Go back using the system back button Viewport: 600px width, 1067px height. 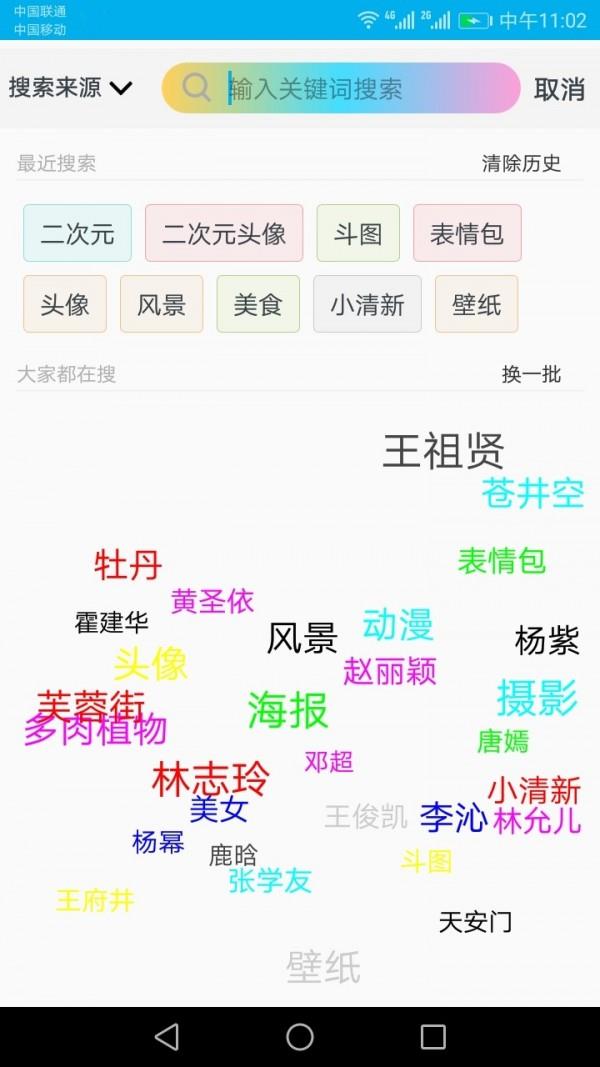click(x=167, y=1037)
